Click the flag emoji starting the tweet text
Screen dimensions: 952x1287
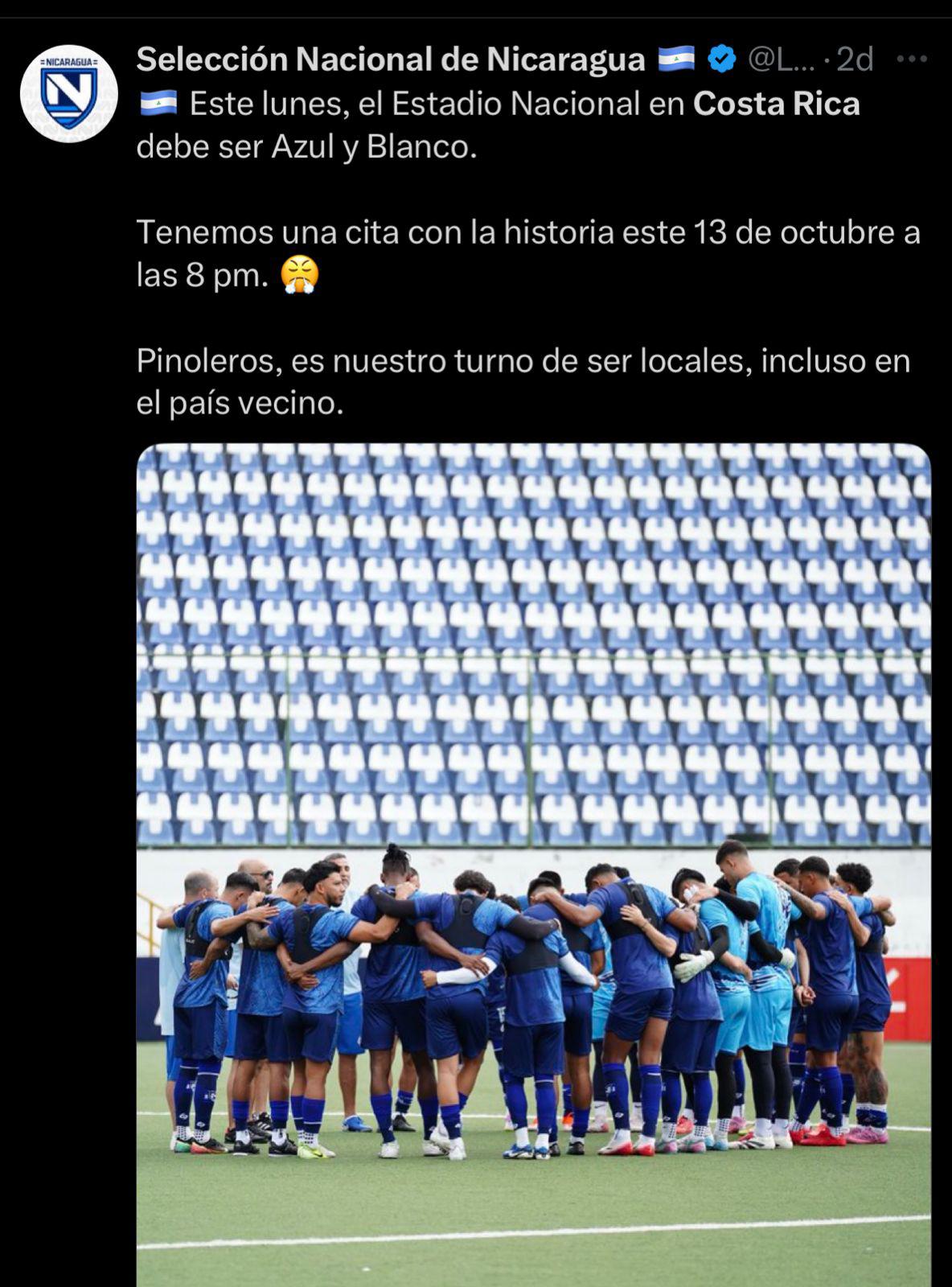(158, 102)
